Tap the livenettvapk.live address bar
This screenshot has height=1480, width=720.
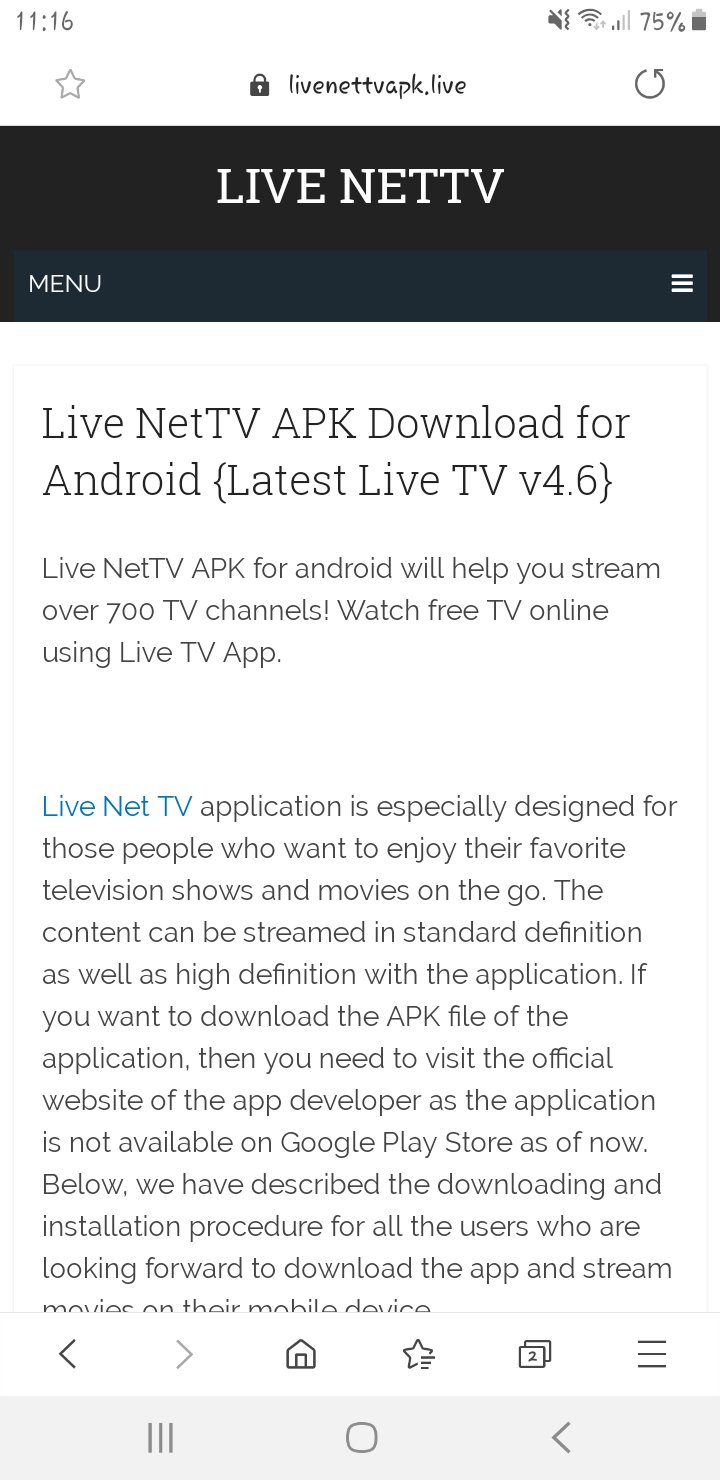pos(358,85)
